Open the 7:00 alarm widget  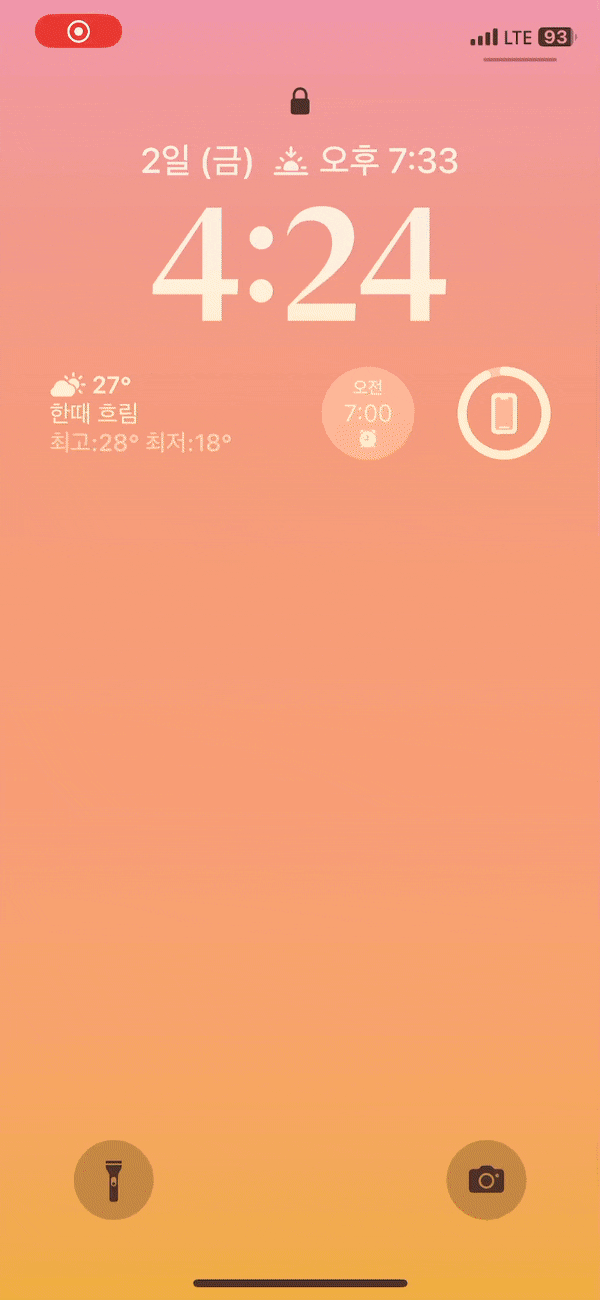[368, 414]
